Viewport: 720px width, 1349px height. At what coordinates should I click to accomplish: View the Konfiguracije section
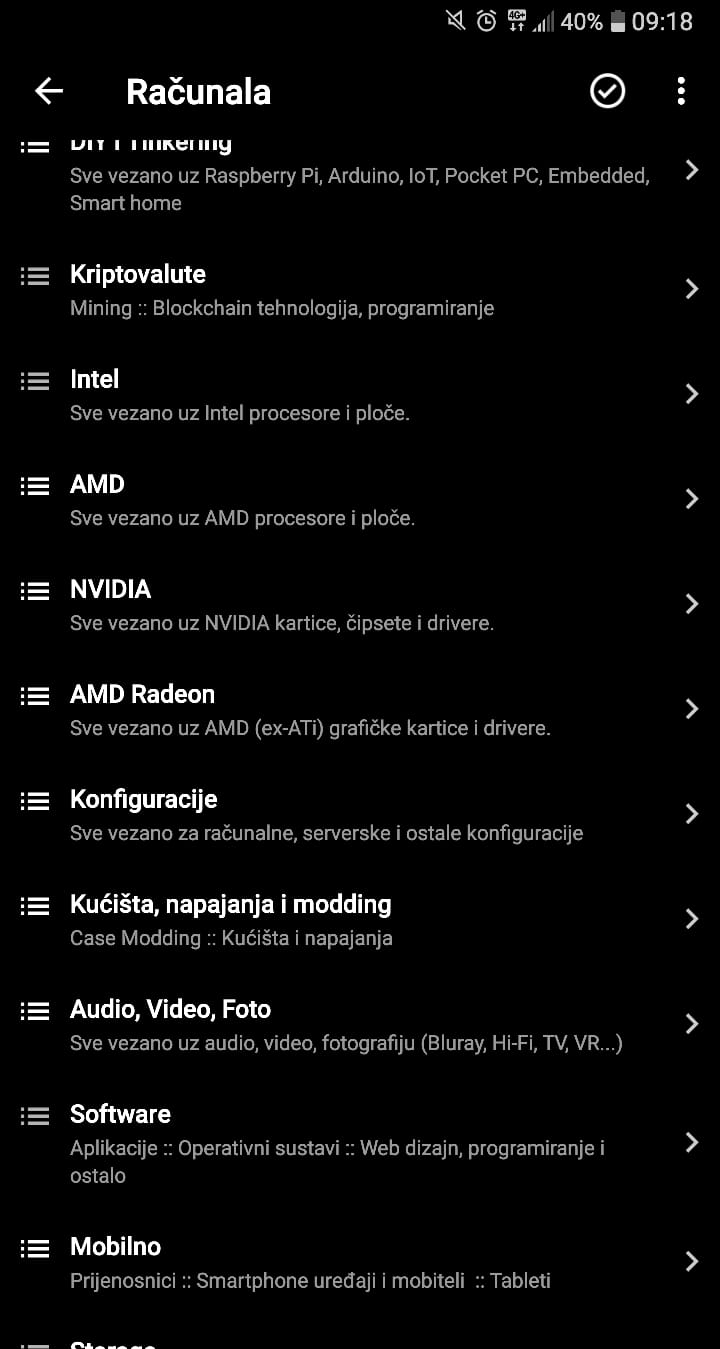[x=360, y=815]
